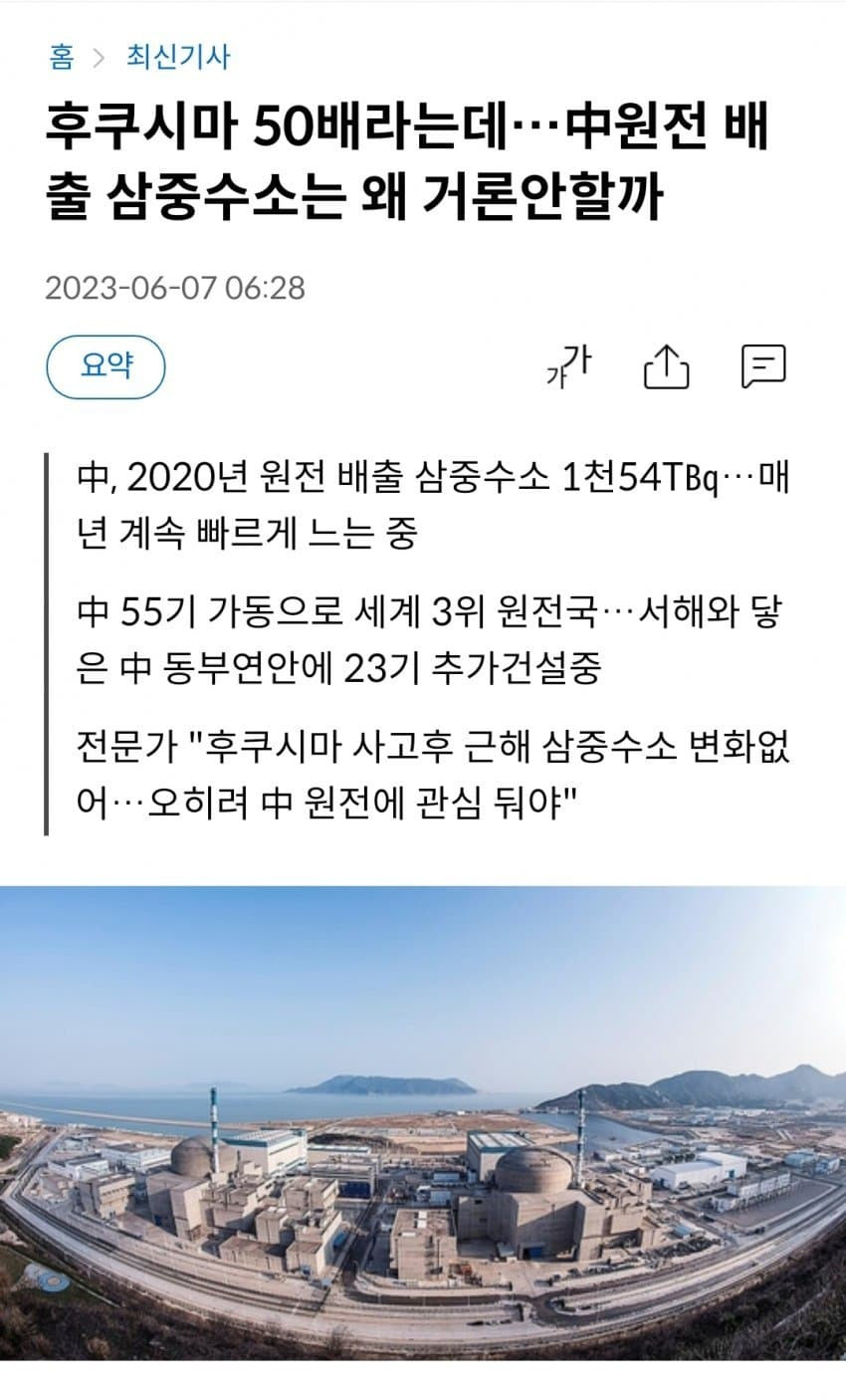The width and height of the screenshot is (846, 1400).
Task: Open the article comments
Action: click(763, 366)
